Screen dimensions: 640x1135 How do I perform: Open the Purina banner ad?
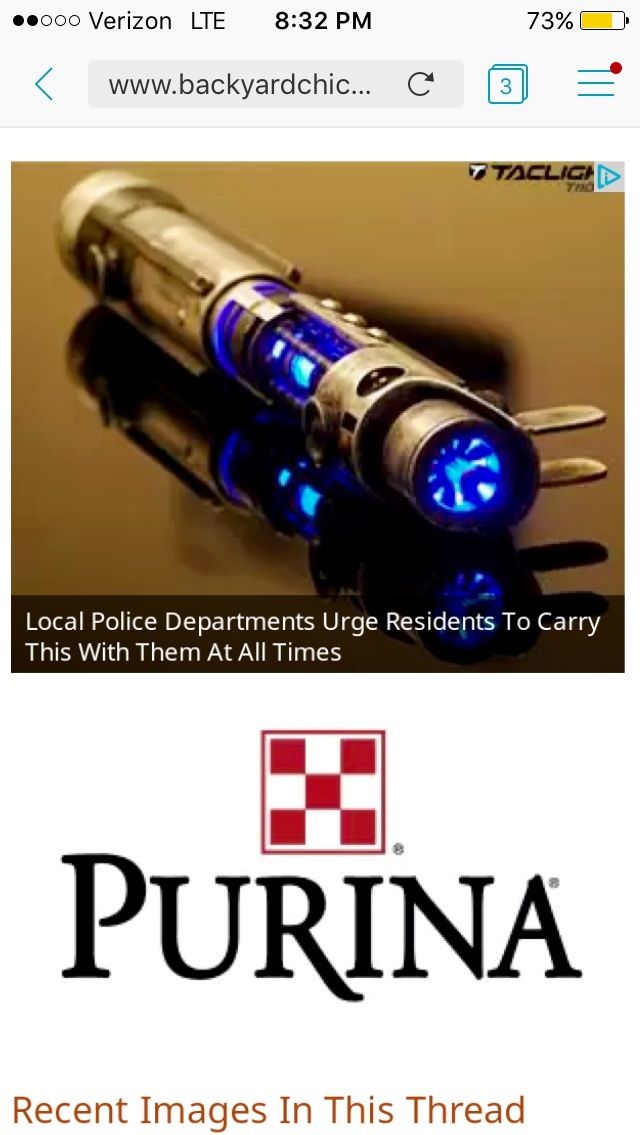pos(320,865)
